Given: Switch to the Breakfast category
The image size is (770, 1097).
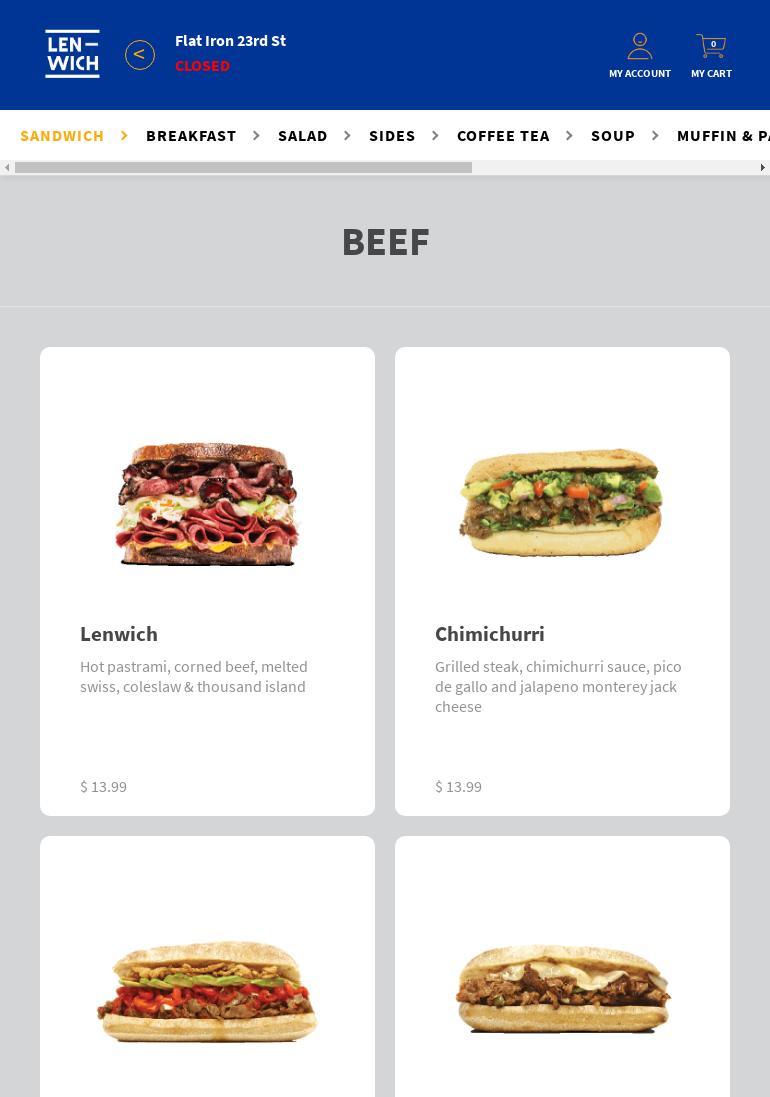Looking at the screenshot, I should tap(191, 135).
